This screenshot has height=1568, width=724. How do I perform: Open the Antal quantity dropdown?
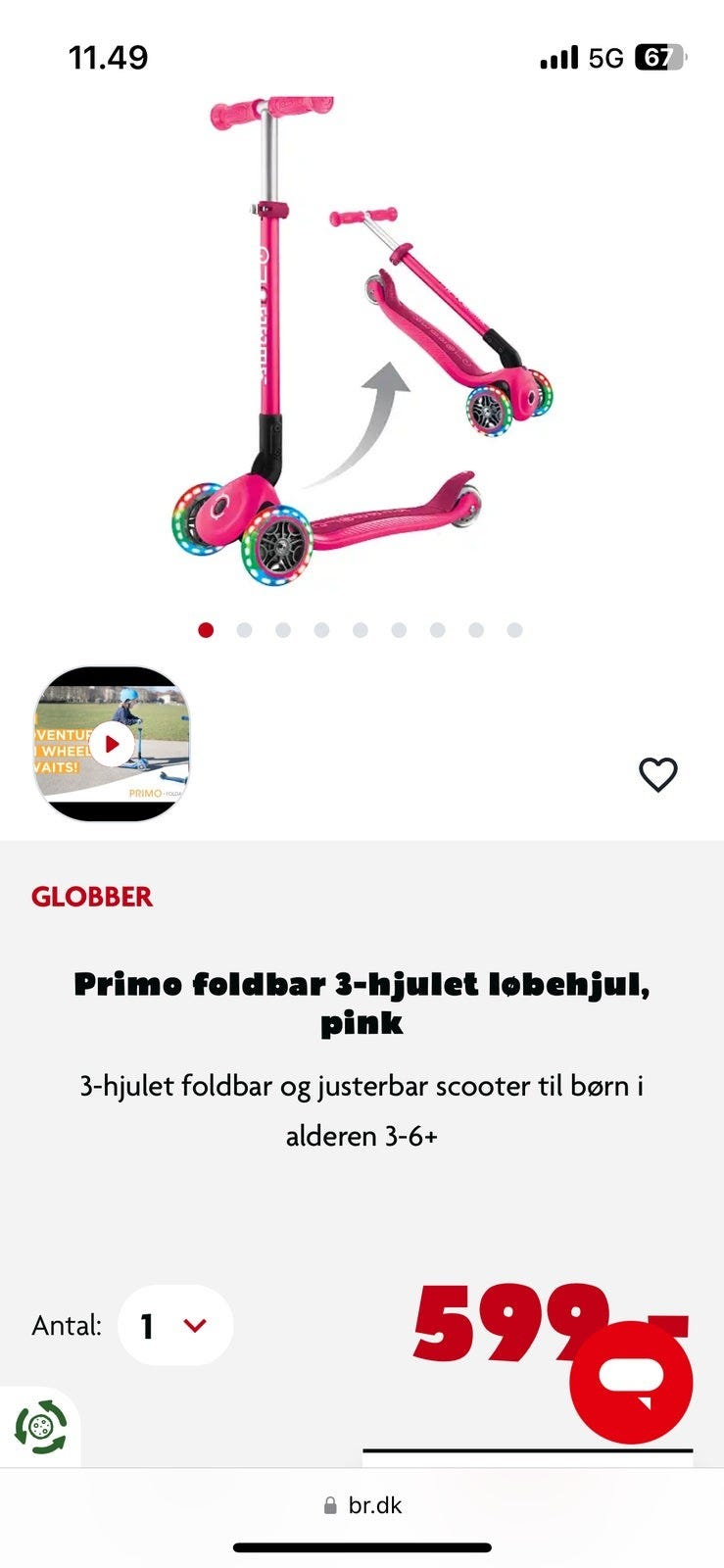coord(174,1325)
